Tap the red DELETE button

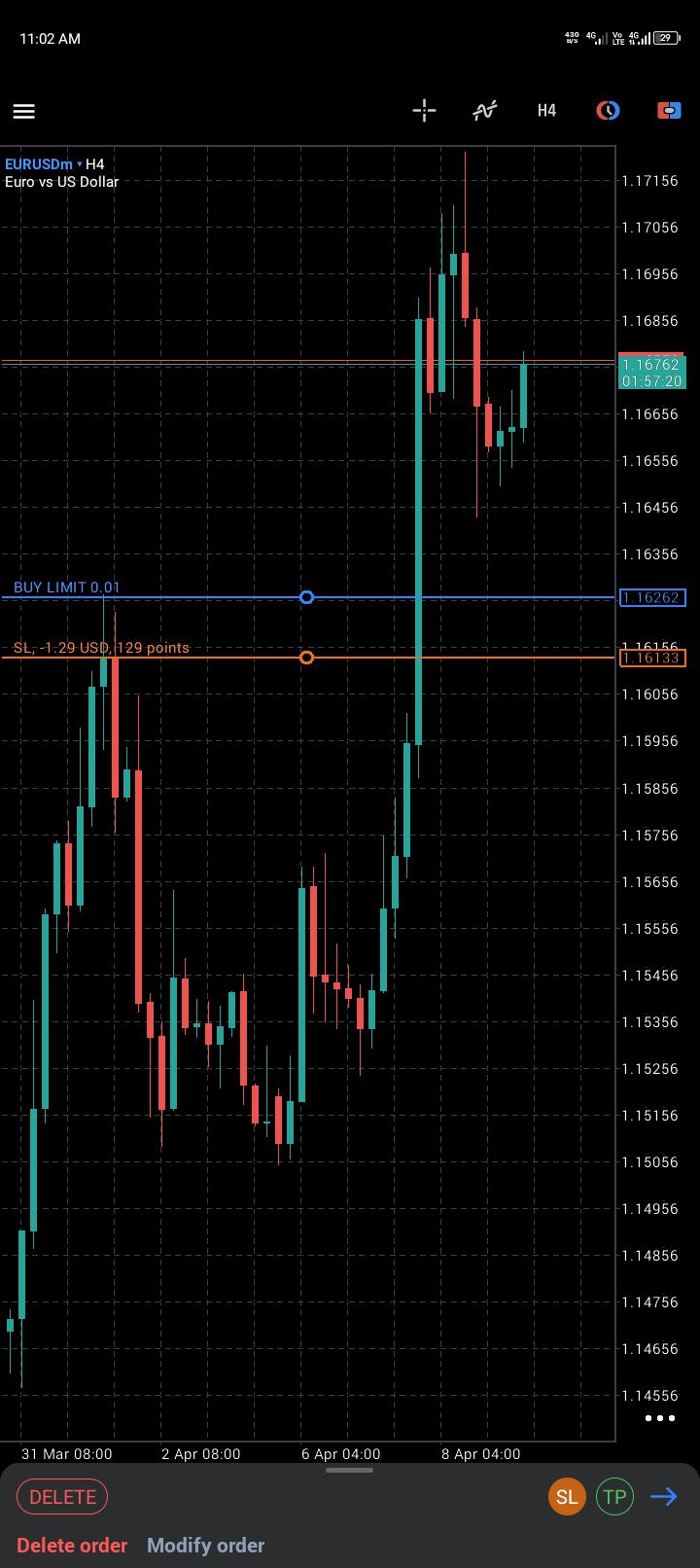coord(62,1497)
